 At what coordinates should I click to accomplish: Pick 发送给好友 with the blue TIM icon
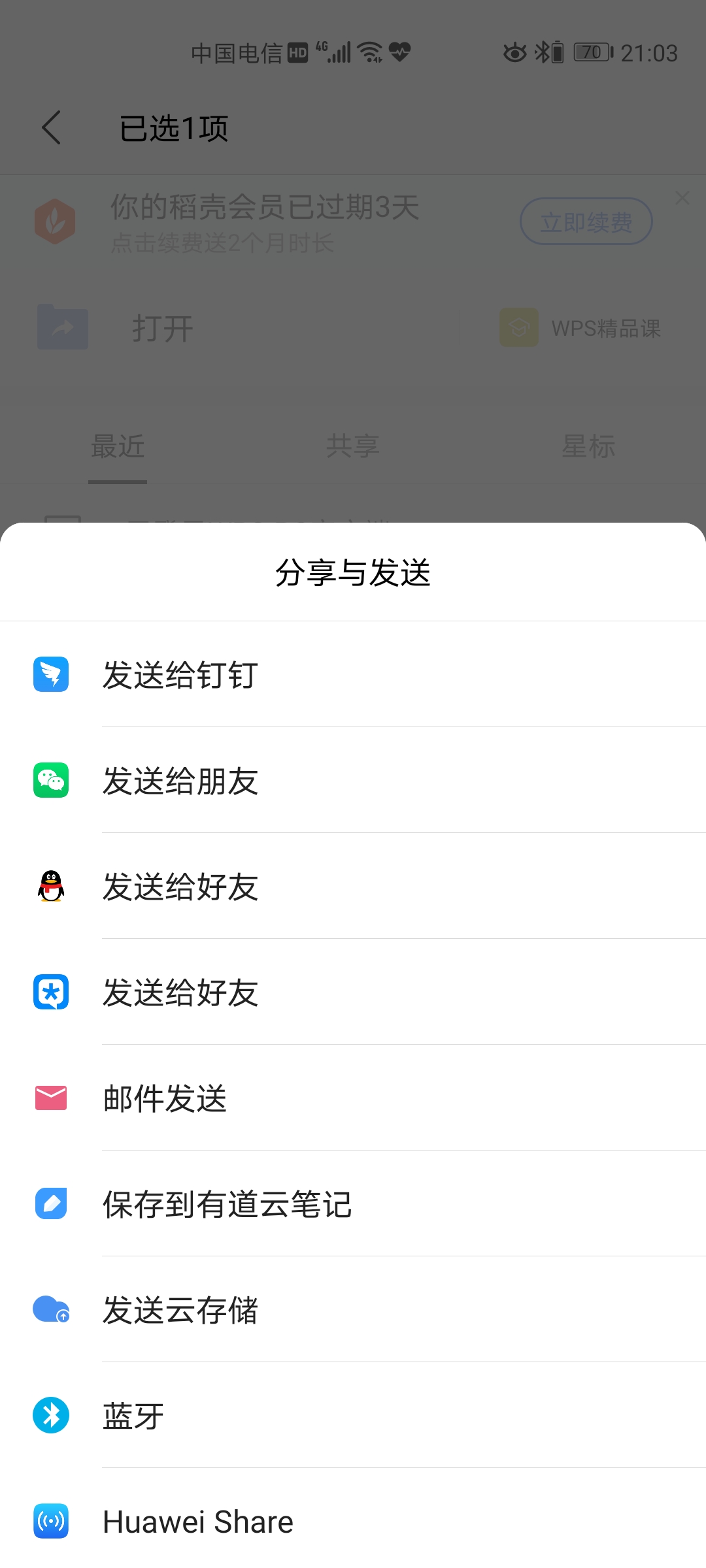(180, 992)
